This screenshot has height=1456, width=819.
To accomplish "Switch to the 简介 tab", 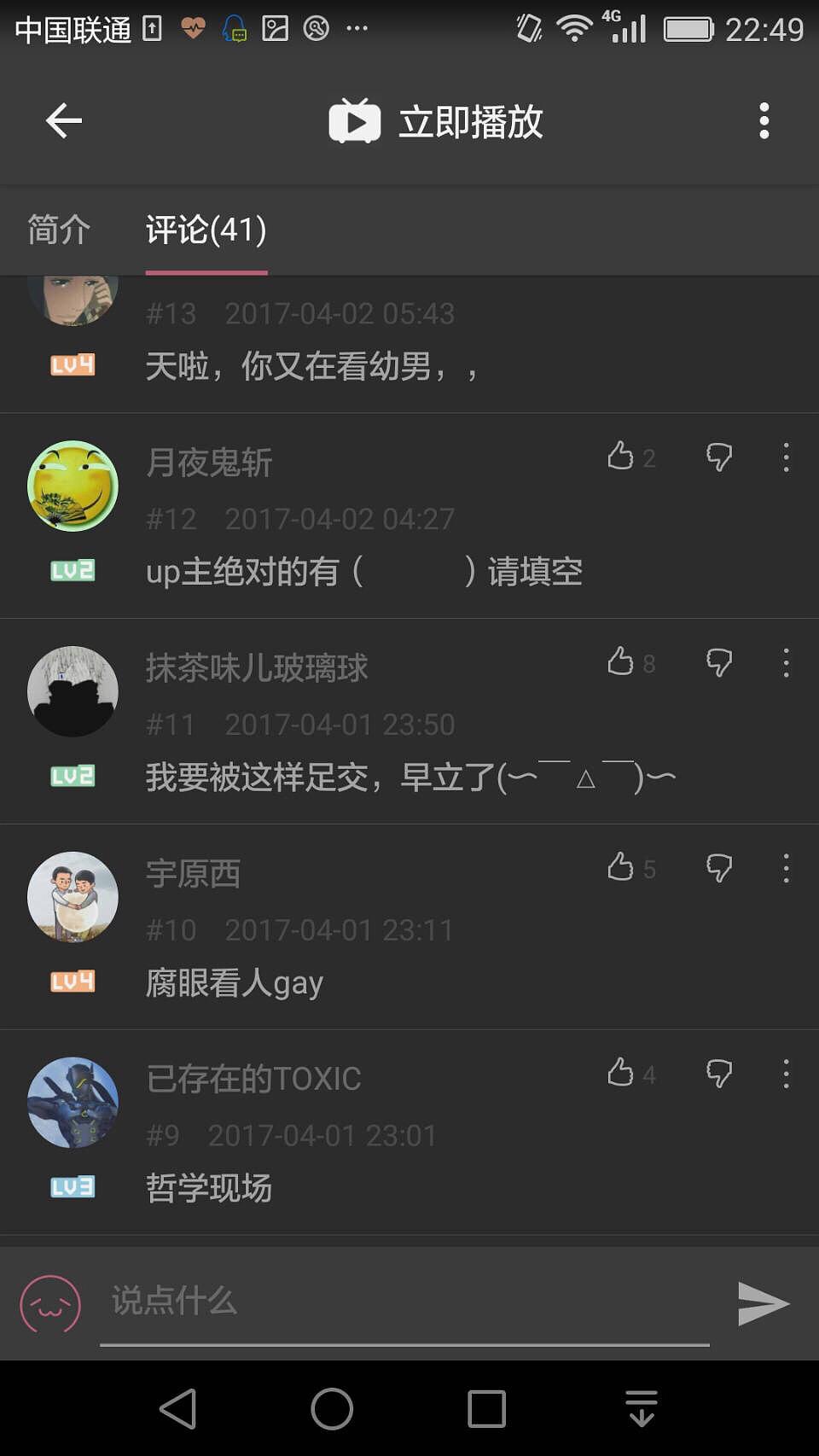I will (x=59, y=230).
